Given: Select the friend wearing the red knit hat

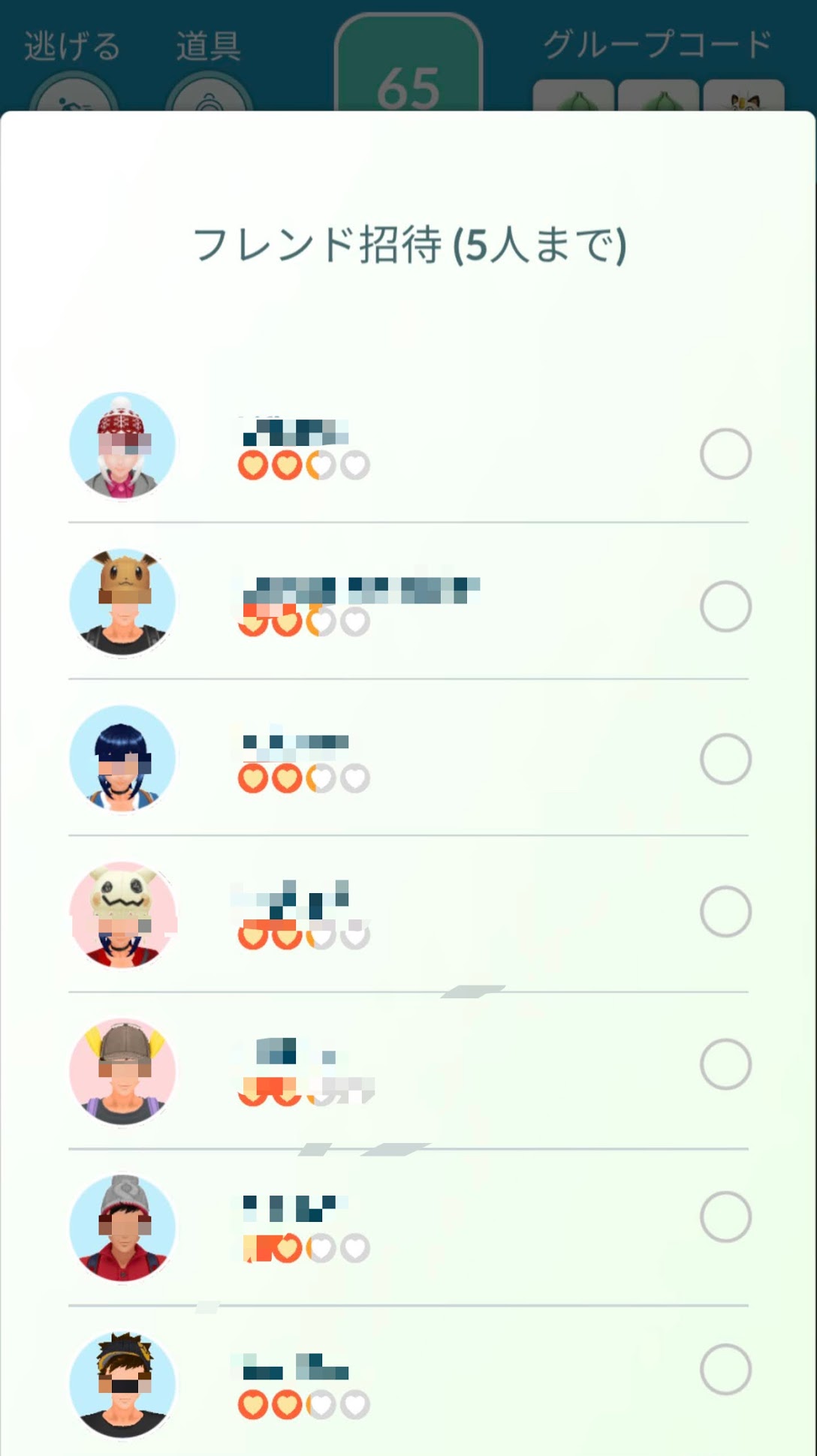Looking at the screenshot, I should (725, 454).
